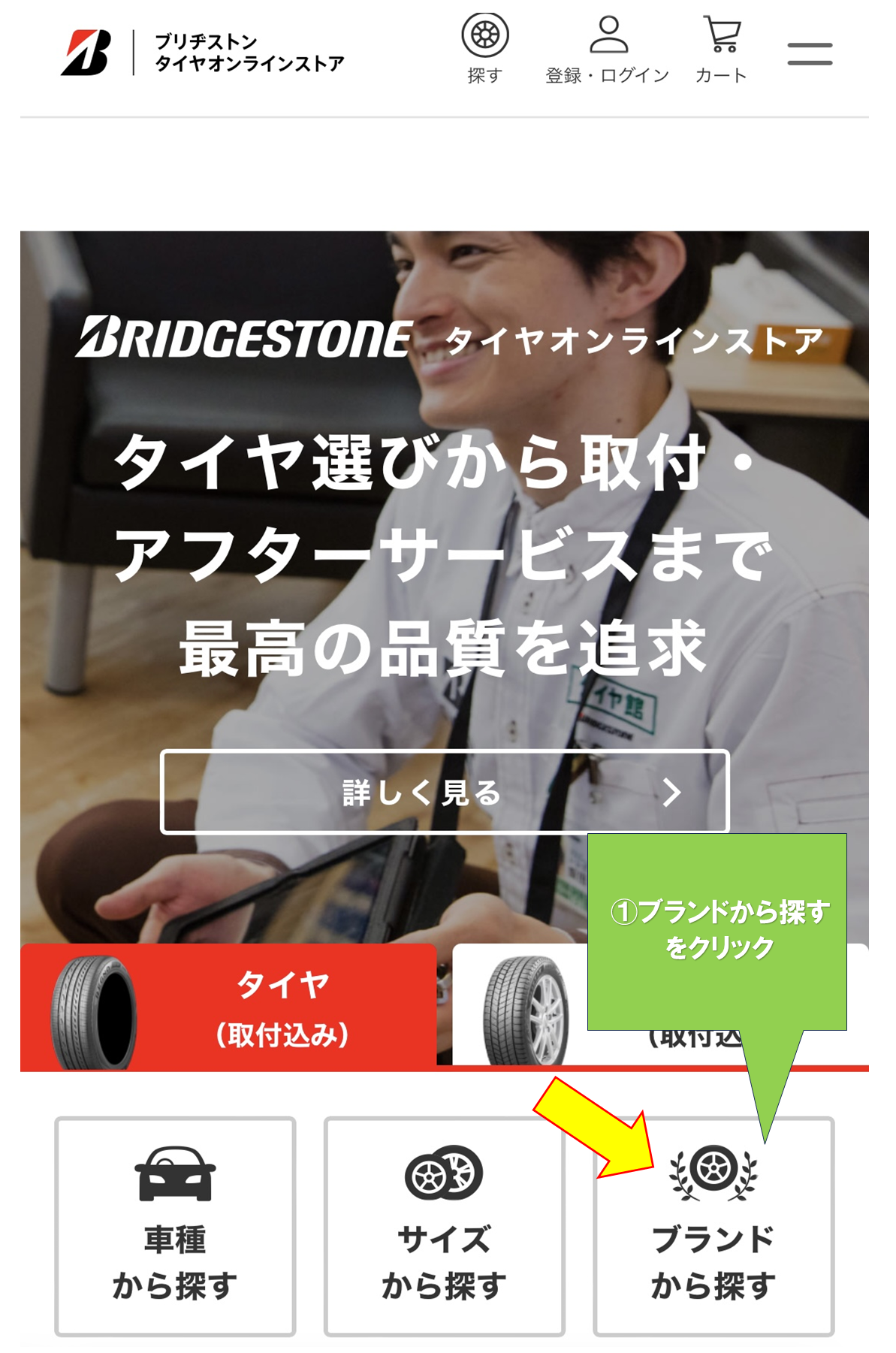Open the hamburger menu
The height and width of the screenshot is (1353, 896).
tap(810, 54)
